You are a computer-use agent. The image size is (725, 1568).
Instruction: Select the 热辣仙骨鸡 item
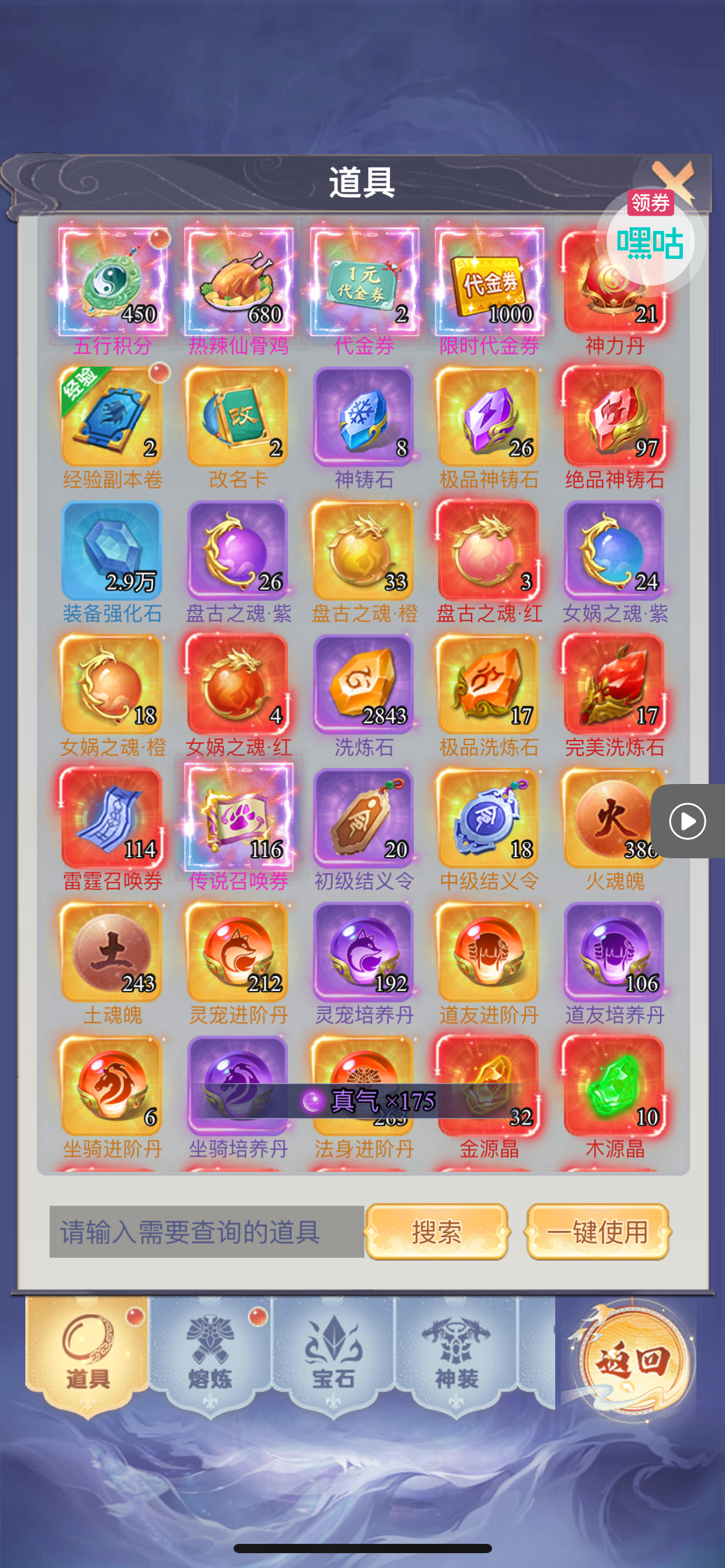(x=239, y=282)
